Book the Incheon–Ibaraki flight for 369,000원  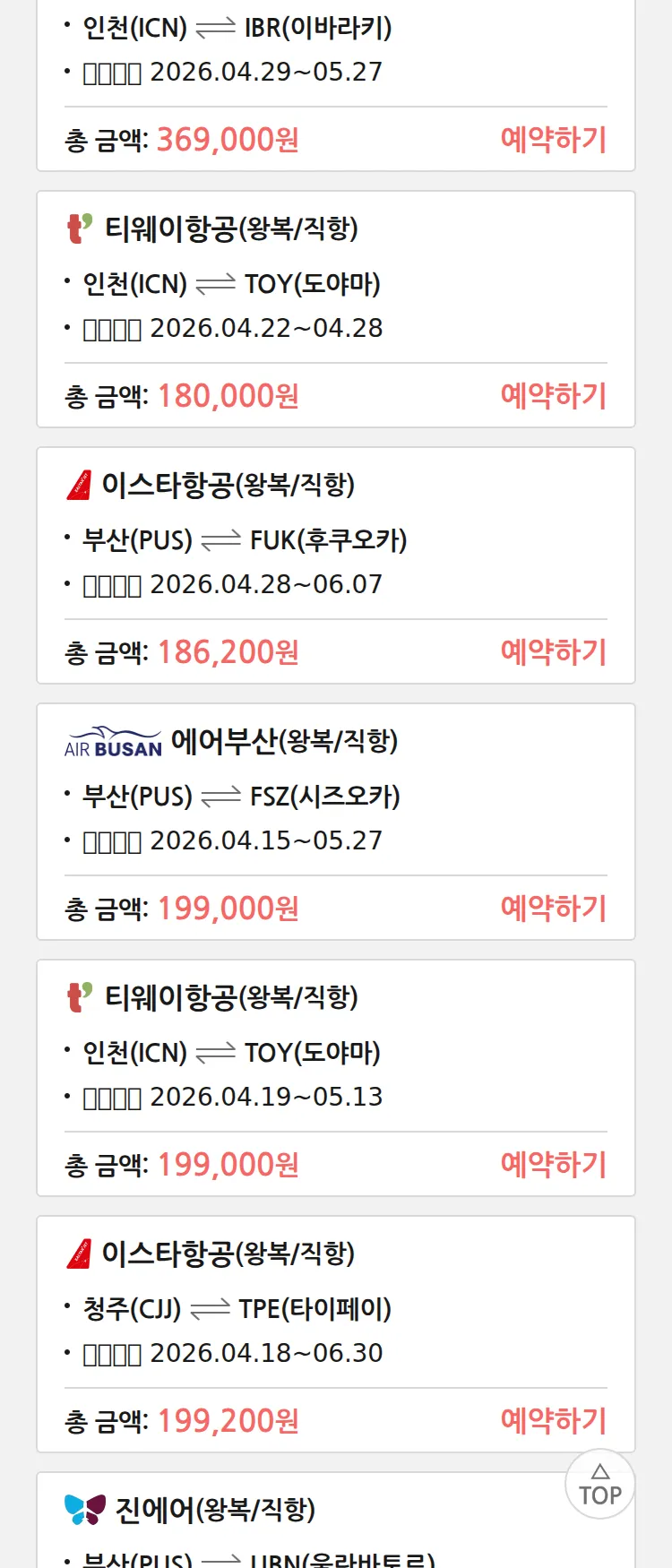point(553,140)
